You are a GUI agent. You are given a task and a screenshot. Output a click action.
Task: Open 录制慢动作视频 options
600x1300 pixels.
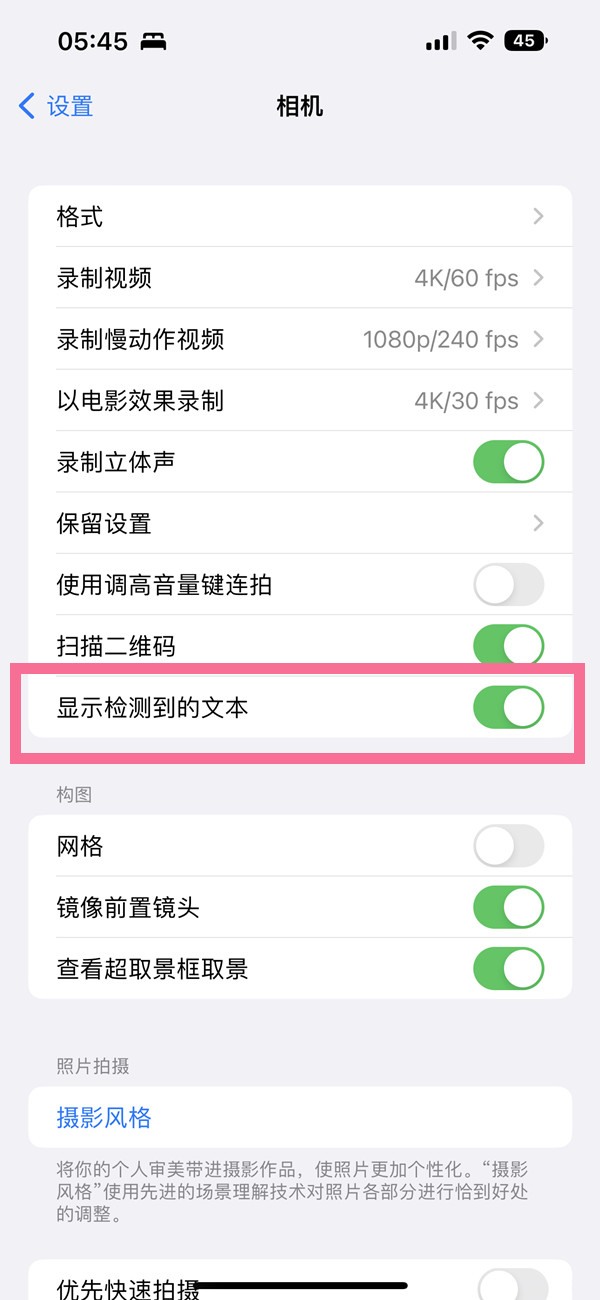pos(300,340)
